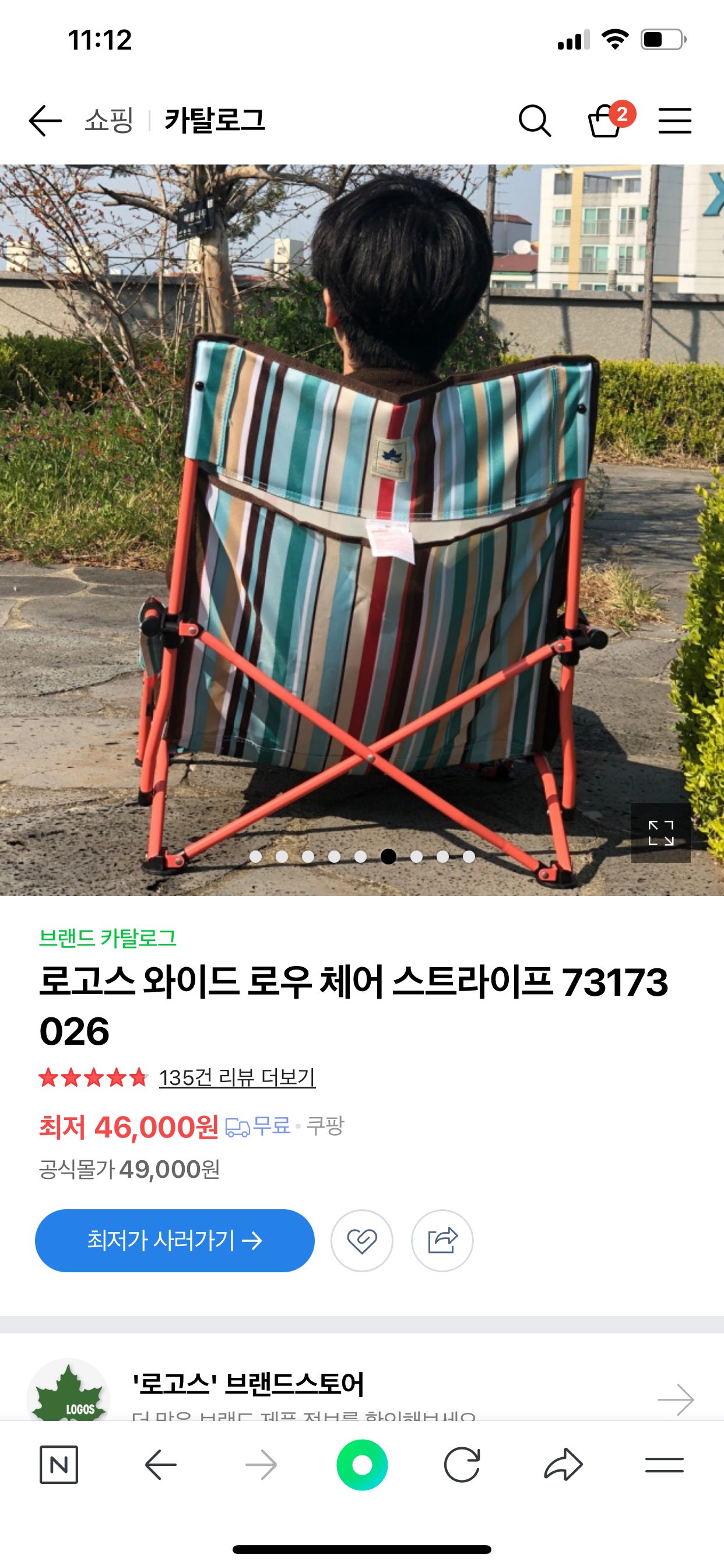
Task: Expand product image to fullscreen
Action: click(x=660, y=832)
